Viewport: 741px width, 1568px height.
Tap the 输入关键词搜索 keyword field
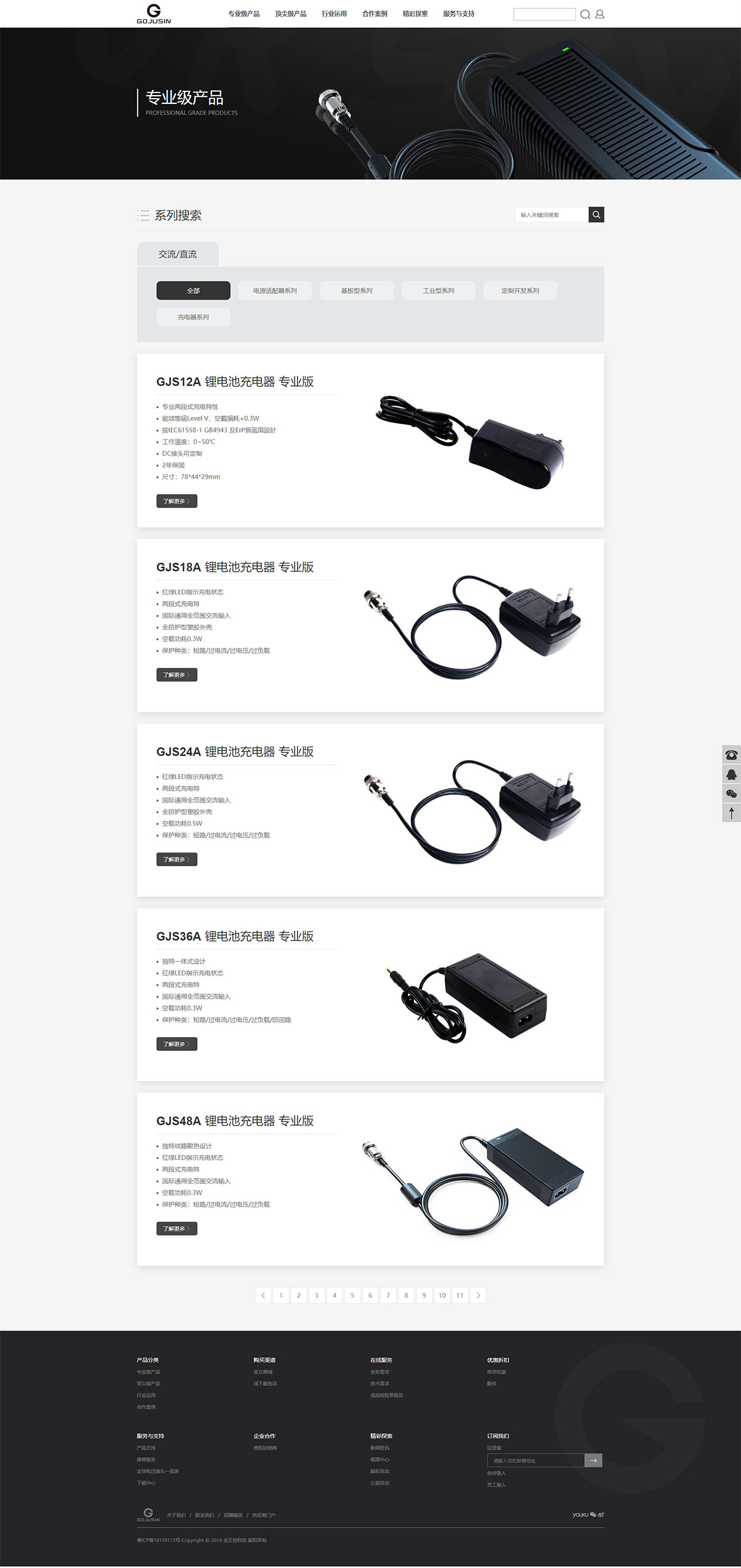tap(551, 215)
